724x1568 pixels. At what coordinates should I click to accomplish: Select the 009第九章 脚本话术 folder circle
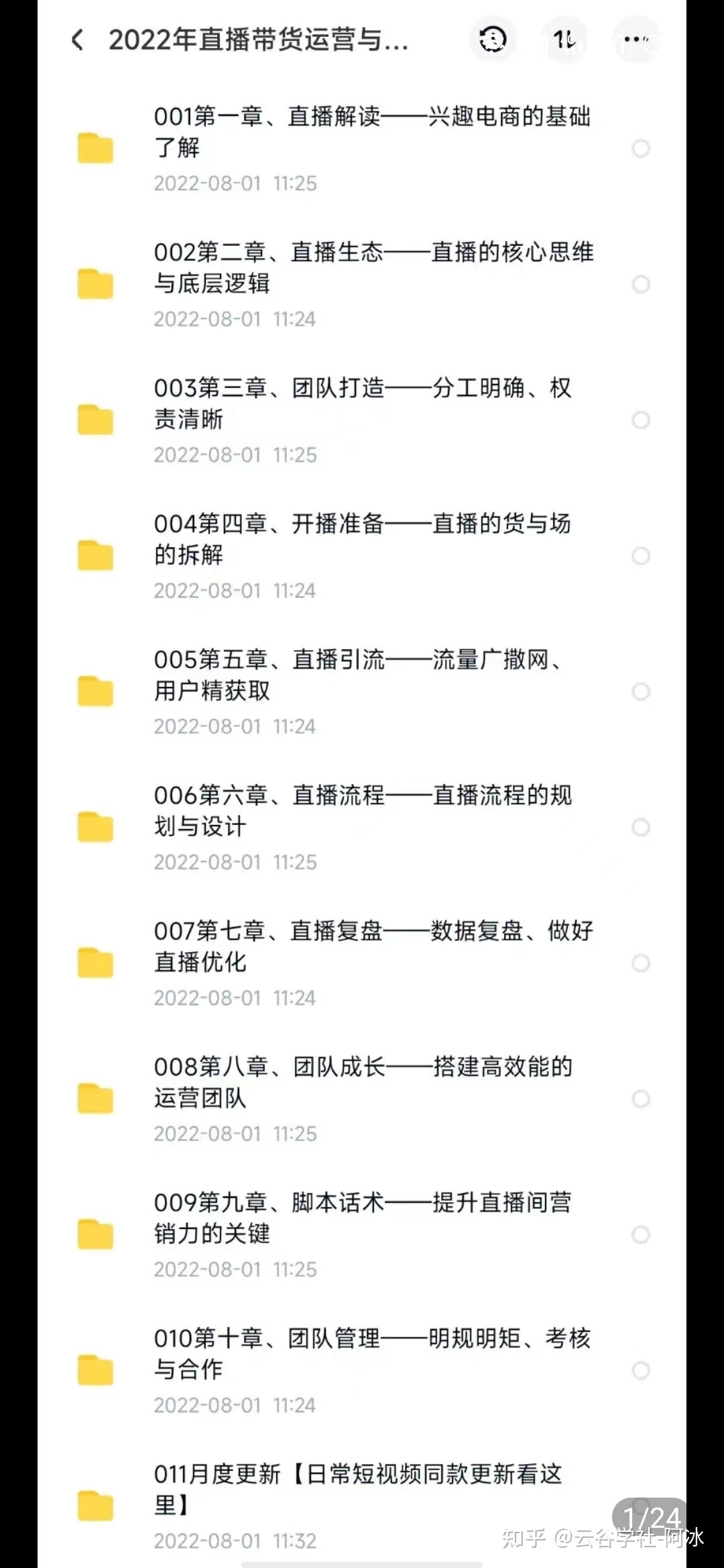coord(641,1234)
